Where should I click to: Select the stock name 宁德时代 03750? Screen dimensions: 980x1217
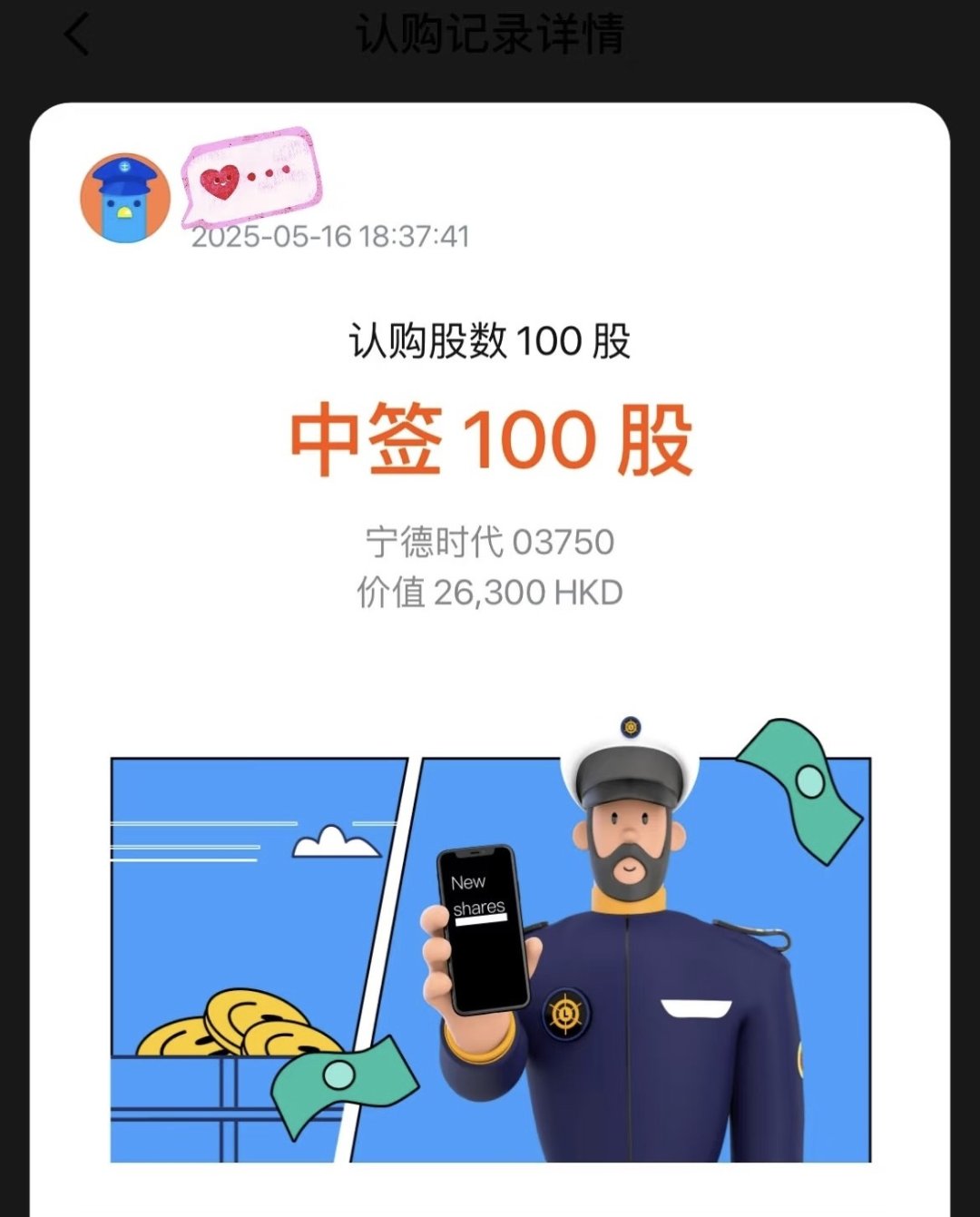pyautogui.click(x=490, y=539)
